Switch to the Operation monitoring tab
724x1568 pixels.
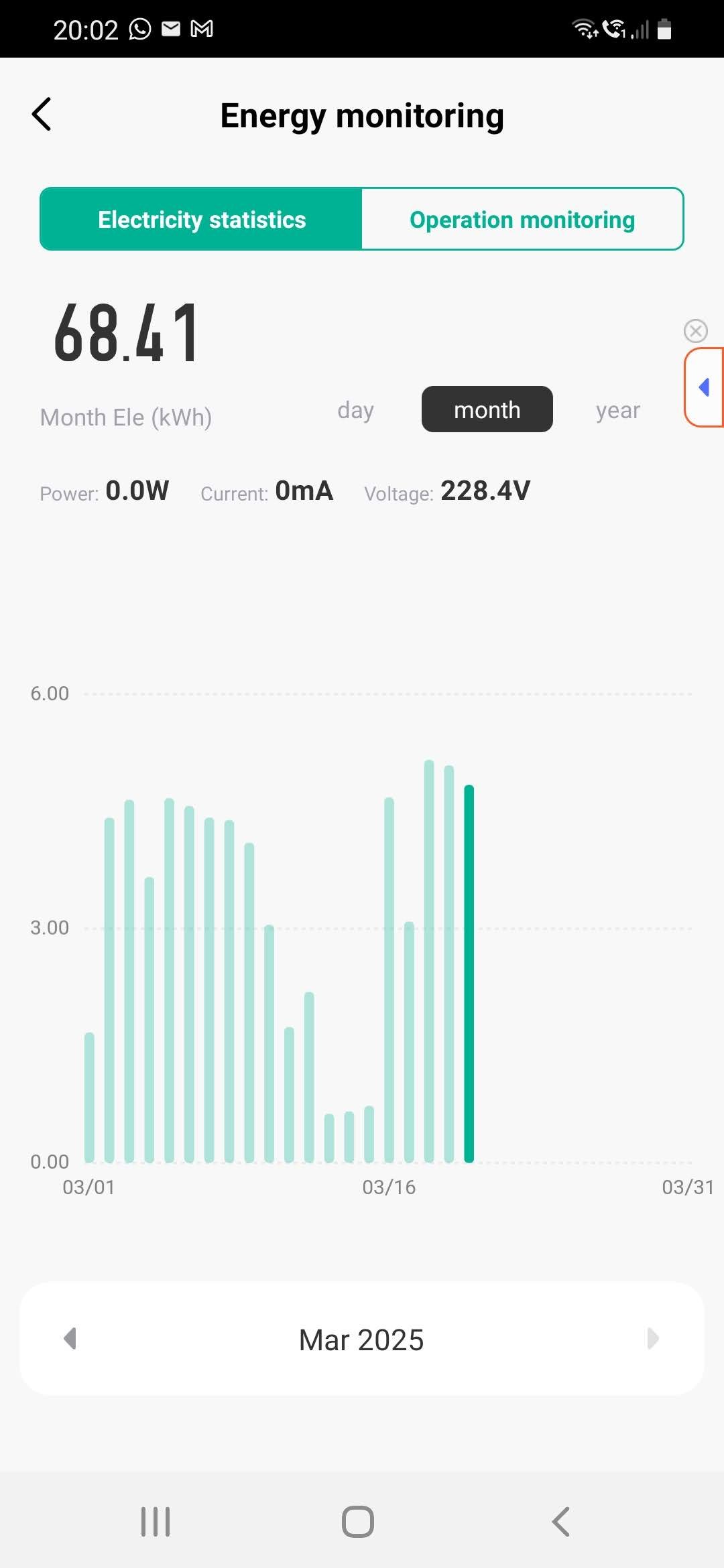[x=522, y=219]
